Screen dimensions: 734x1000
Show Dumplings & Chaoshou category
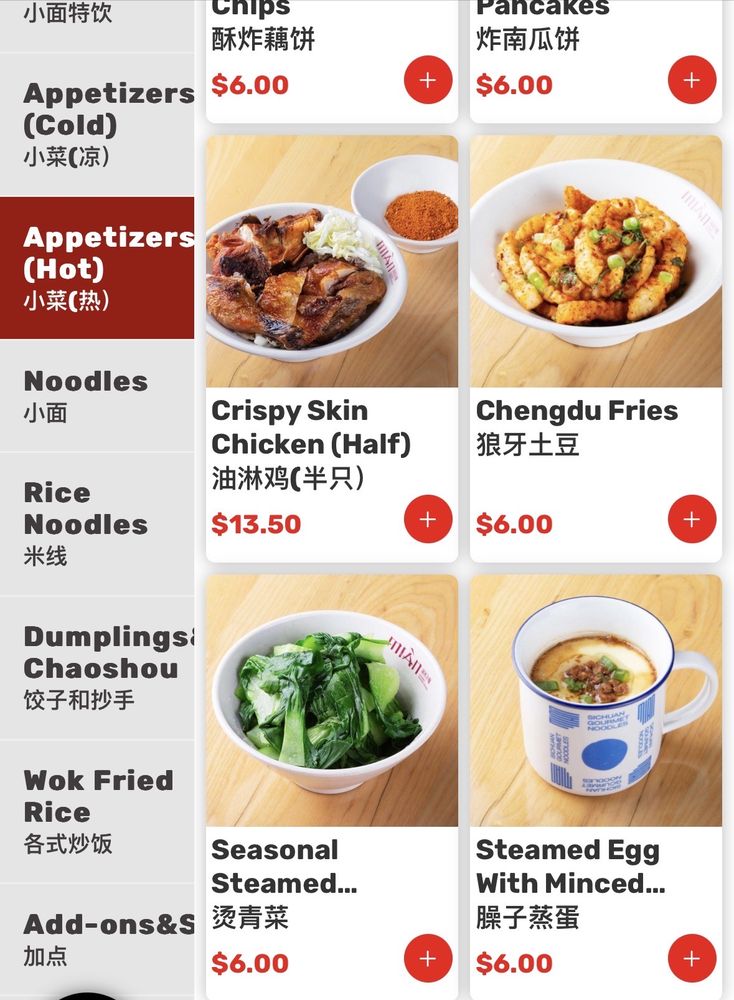tap(97, 667)
